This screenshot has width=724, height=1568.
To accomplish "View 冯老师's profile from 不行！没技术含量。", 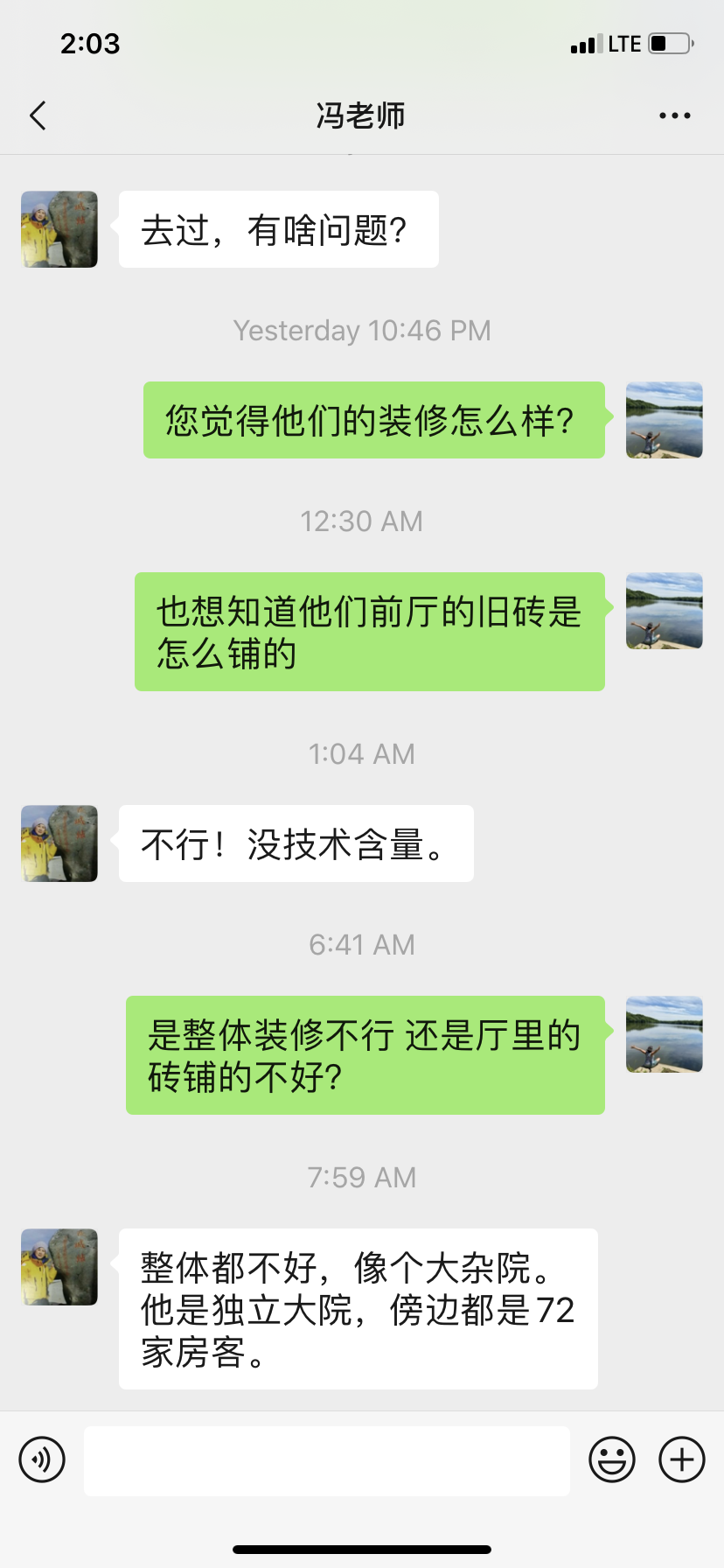I will tap(59, 843).
